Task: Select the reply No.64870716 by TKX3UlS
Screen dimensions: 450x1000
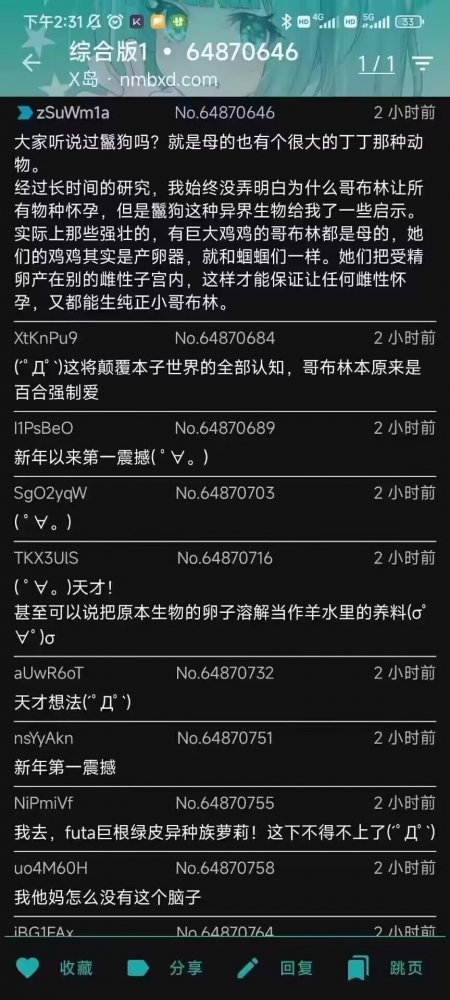Action: coord(225,598)
